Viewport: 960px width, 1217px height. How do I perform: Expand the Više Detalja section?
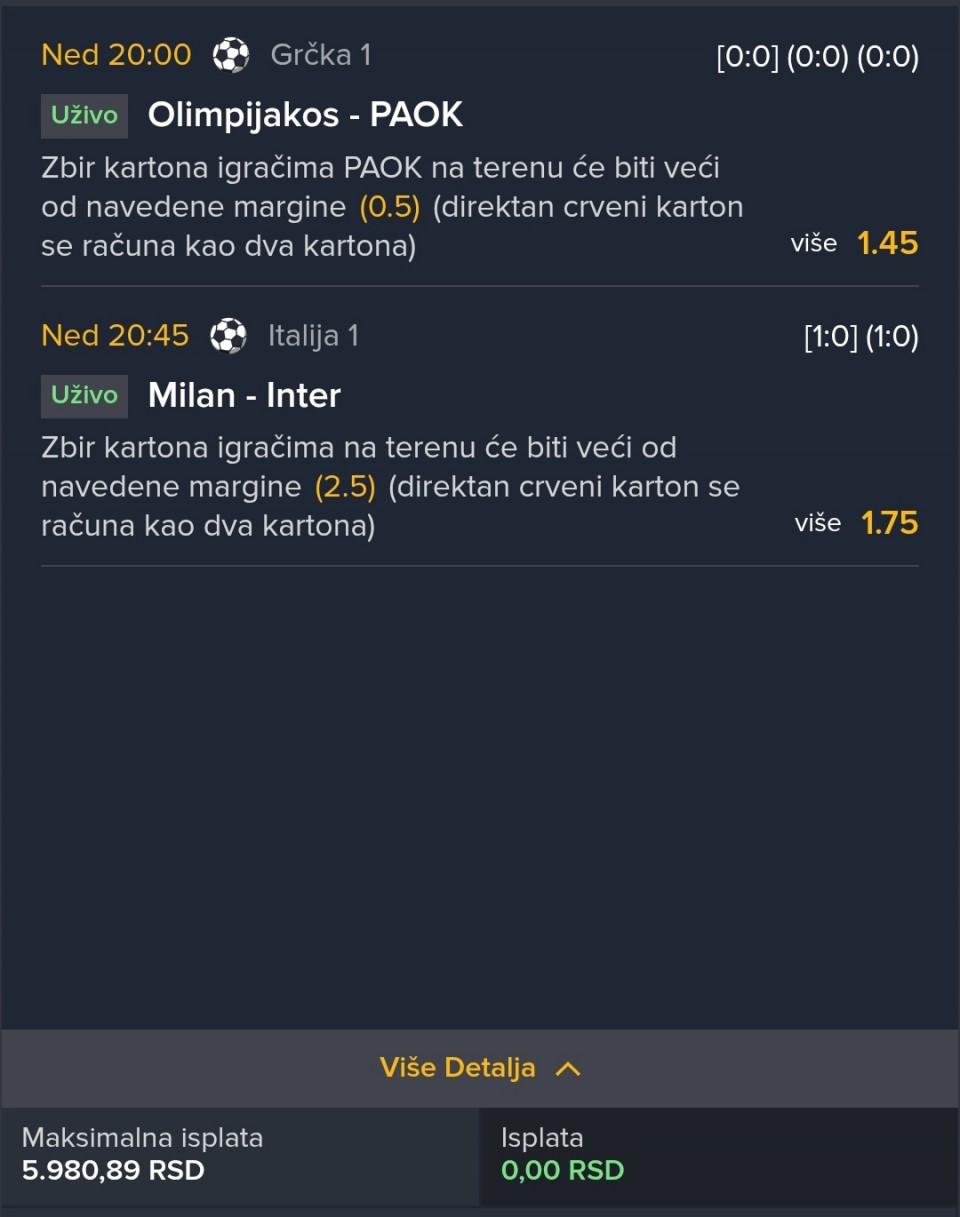(x=480, y=1068)
